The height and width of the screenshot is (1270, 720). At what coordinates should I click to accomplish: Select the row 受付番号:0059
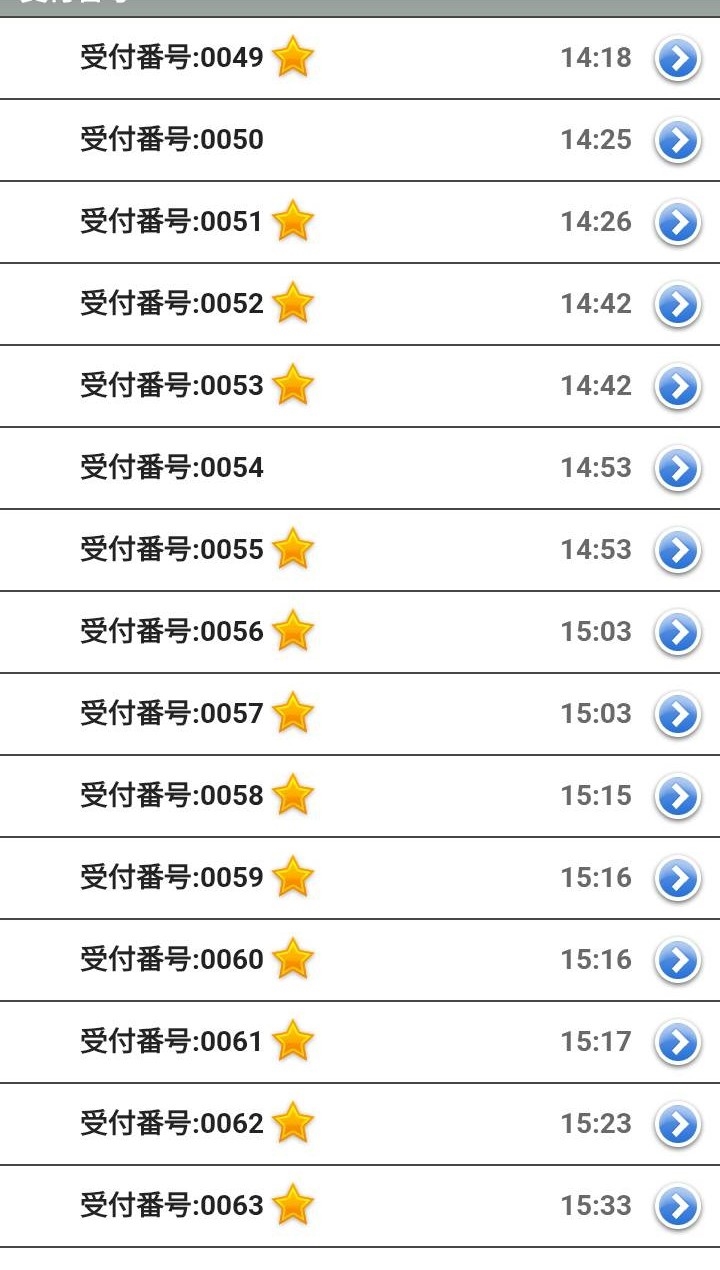[x=360, y=879]
